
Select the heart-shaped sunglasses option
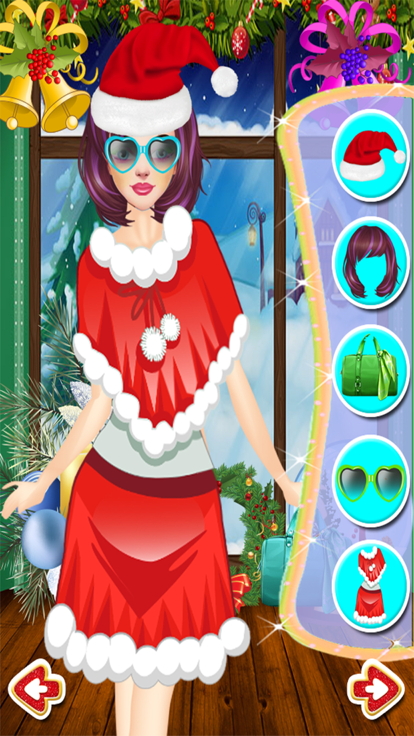tap(371, 481)
